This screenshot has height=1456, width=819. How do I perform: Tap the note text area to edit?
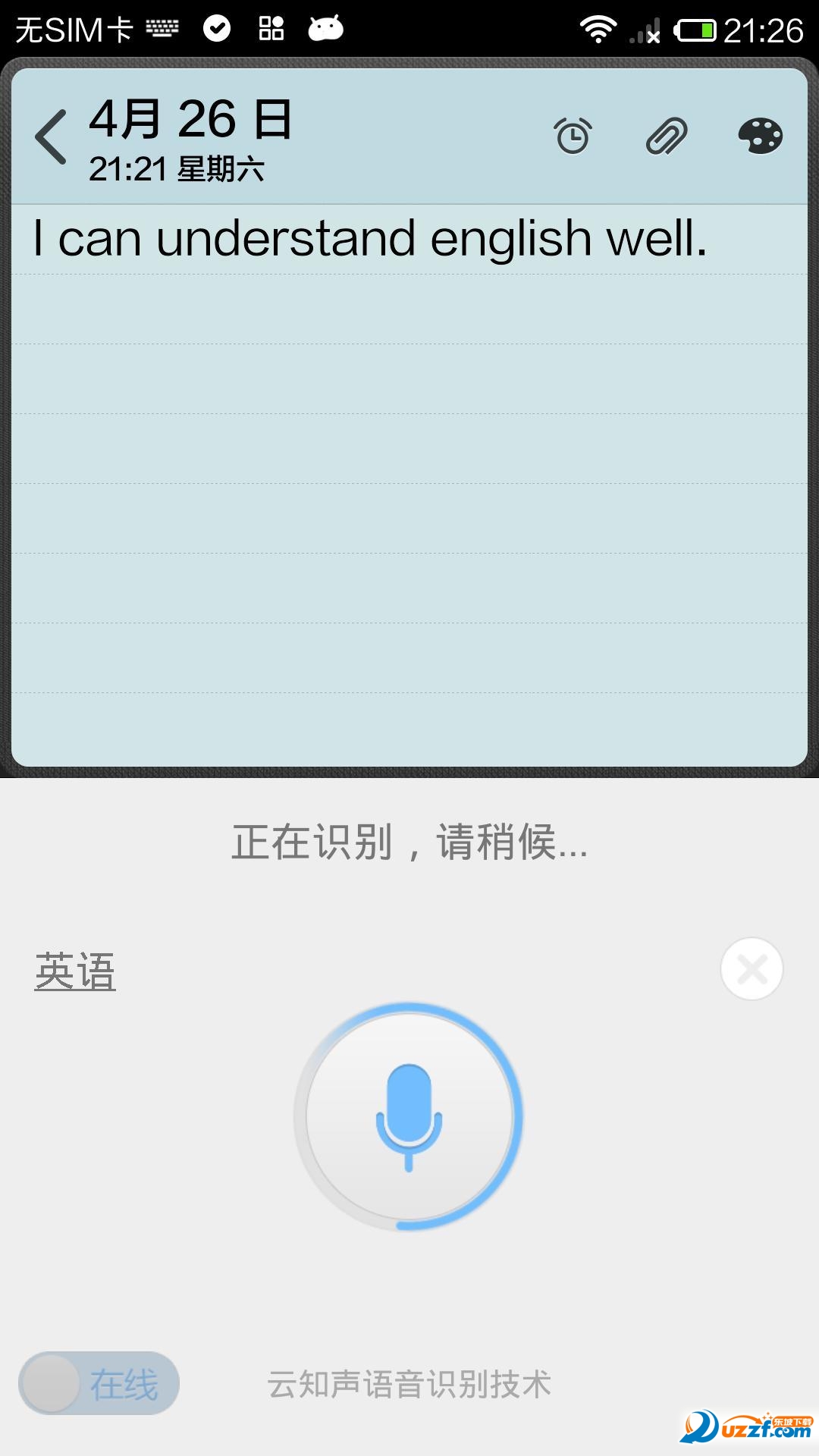409,455
